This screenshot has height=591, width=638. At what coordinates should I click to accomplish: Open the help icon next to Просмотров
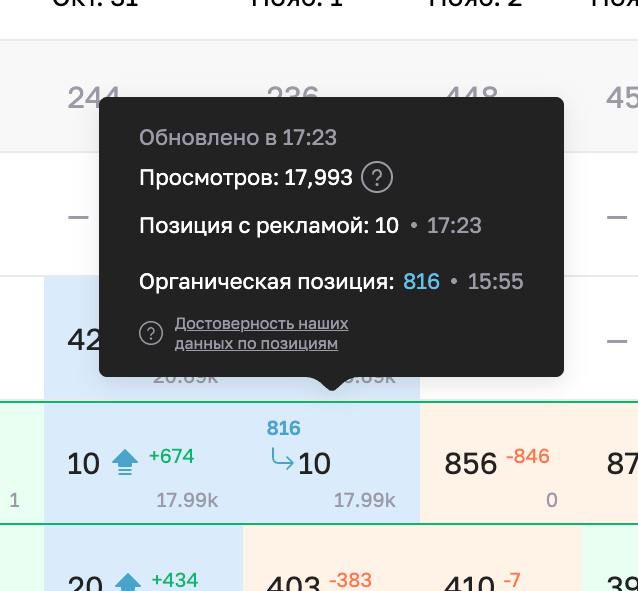pyautogui.click(x=376, y=178)
